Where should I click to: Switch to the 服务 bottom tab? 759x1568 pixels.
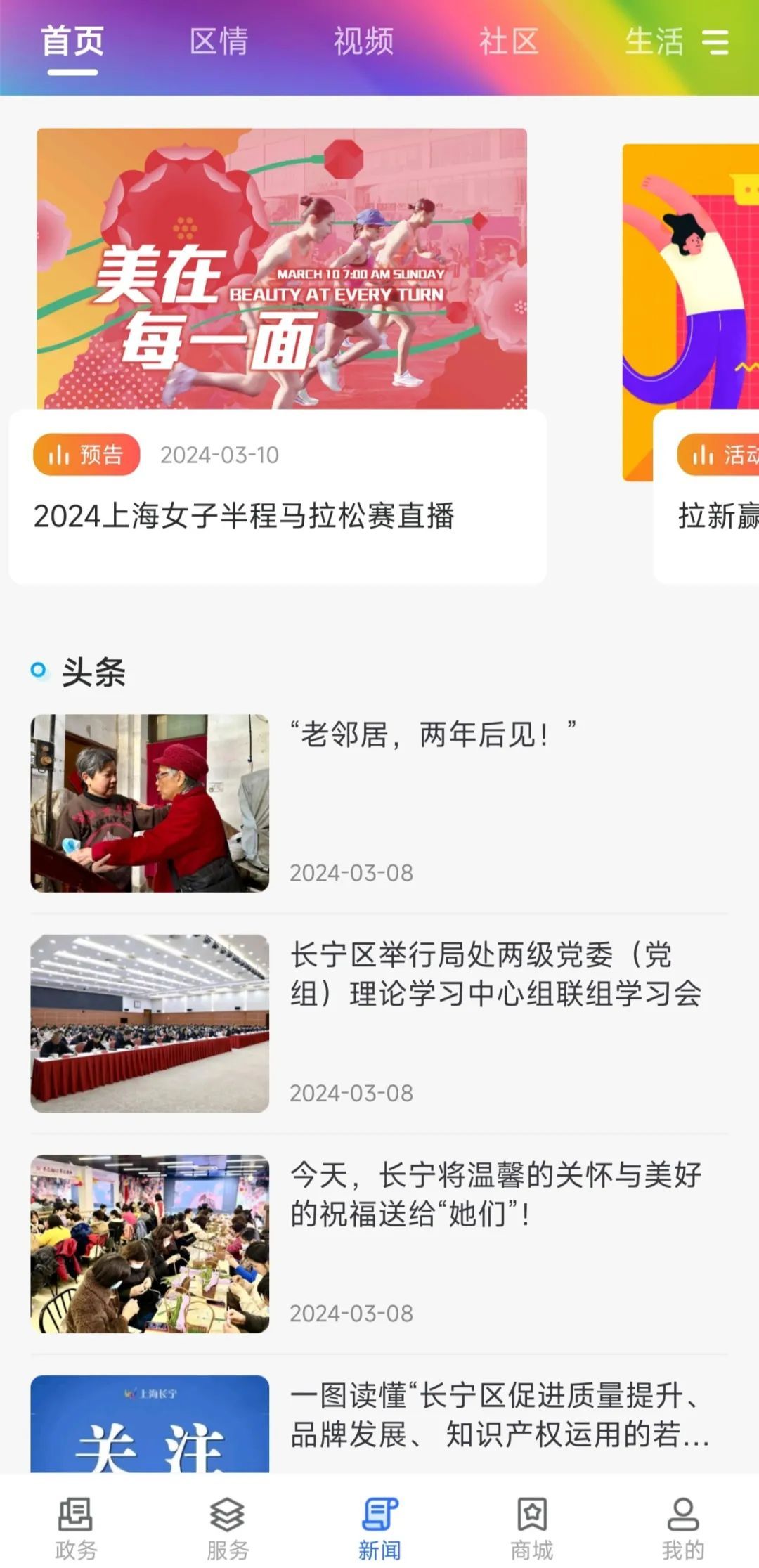tap(228, 1528)
